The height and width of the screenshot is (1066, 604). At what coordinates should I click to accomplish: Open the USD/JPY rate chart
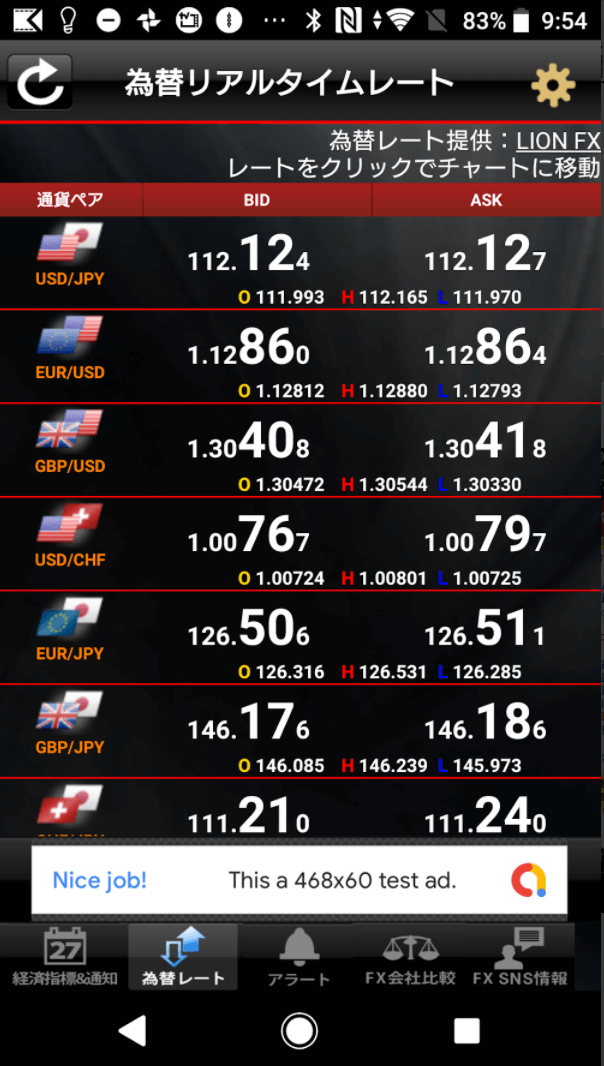point(301,263)
